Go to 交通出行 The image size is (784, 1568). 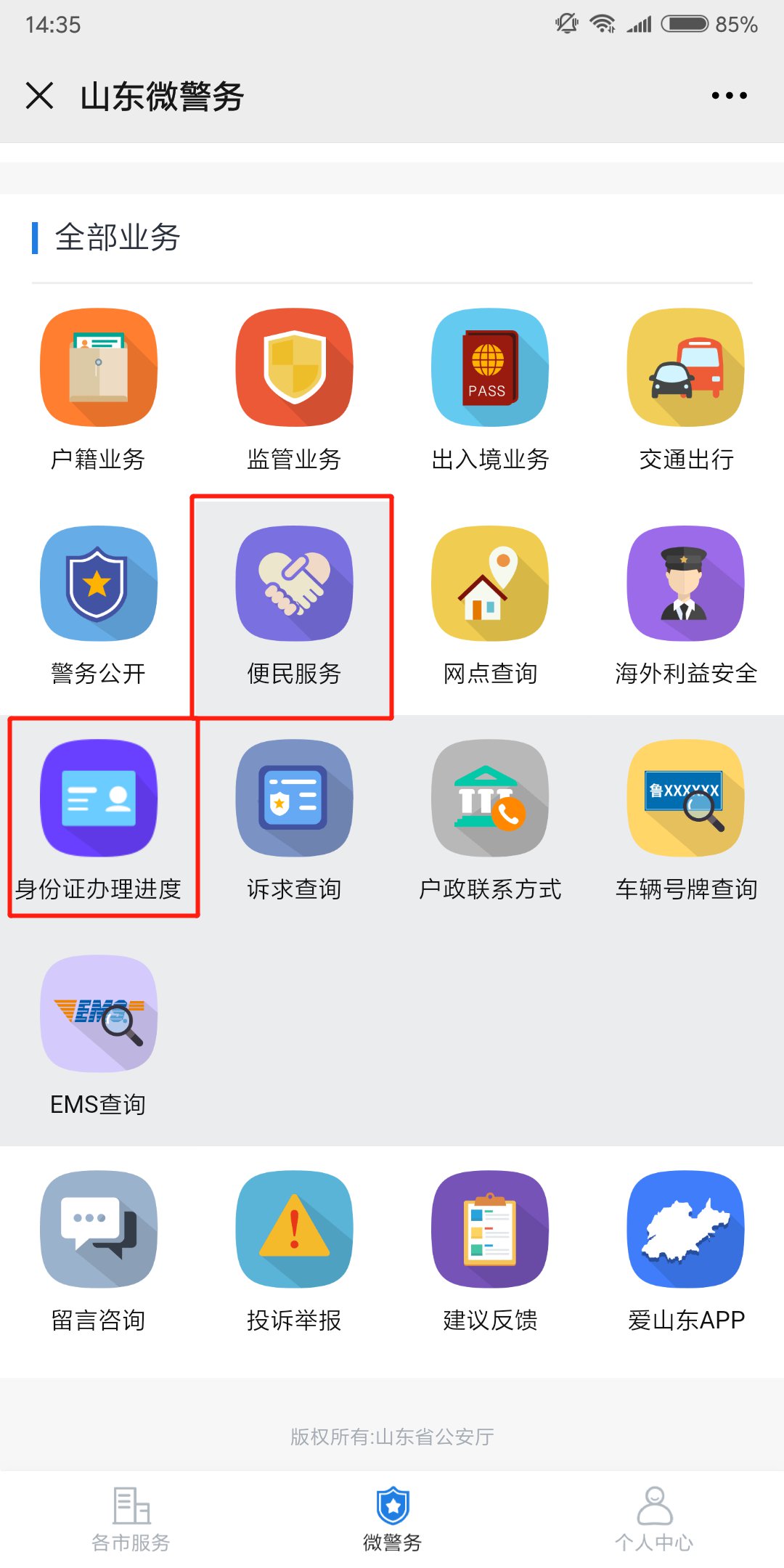(x=686, y=368)
